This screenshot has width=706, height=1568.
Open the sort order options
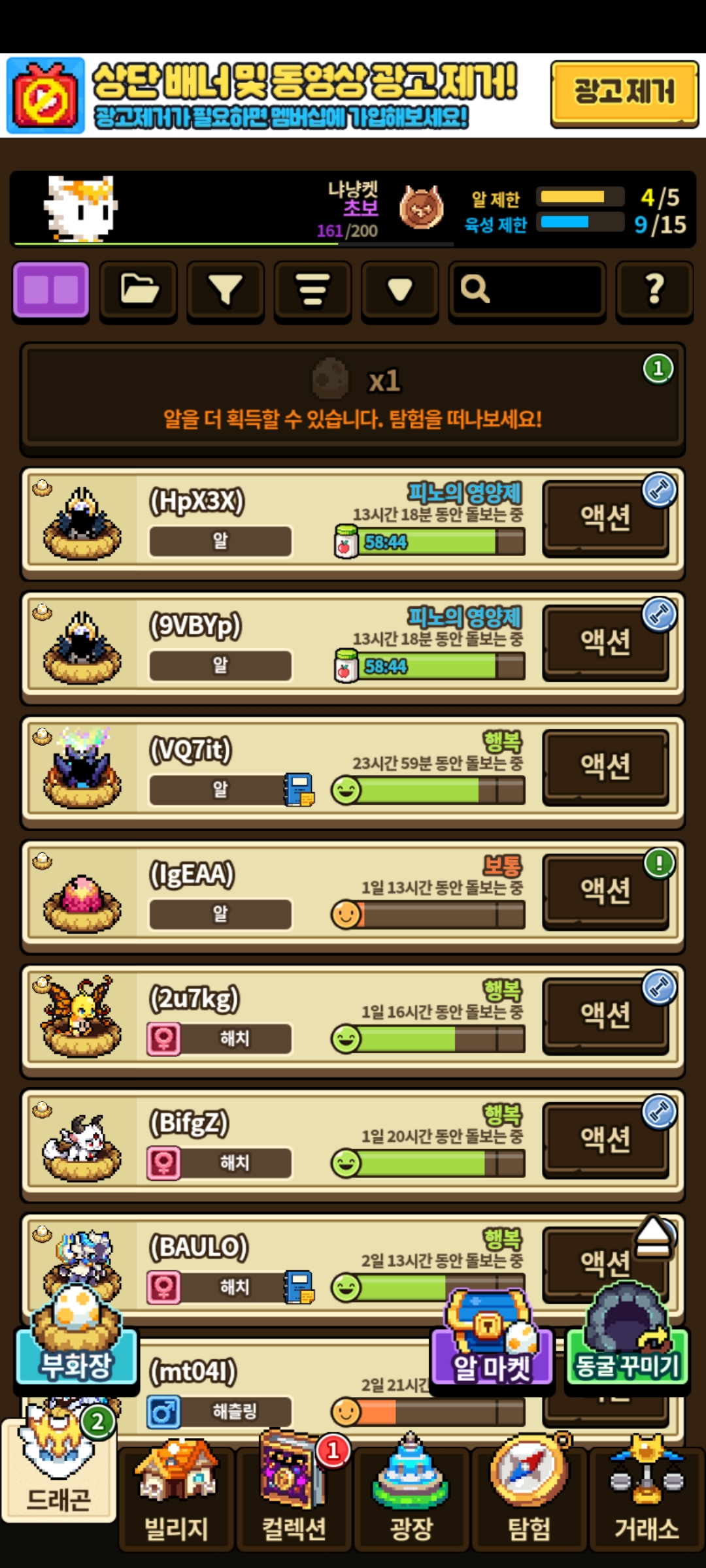[312, 289]
